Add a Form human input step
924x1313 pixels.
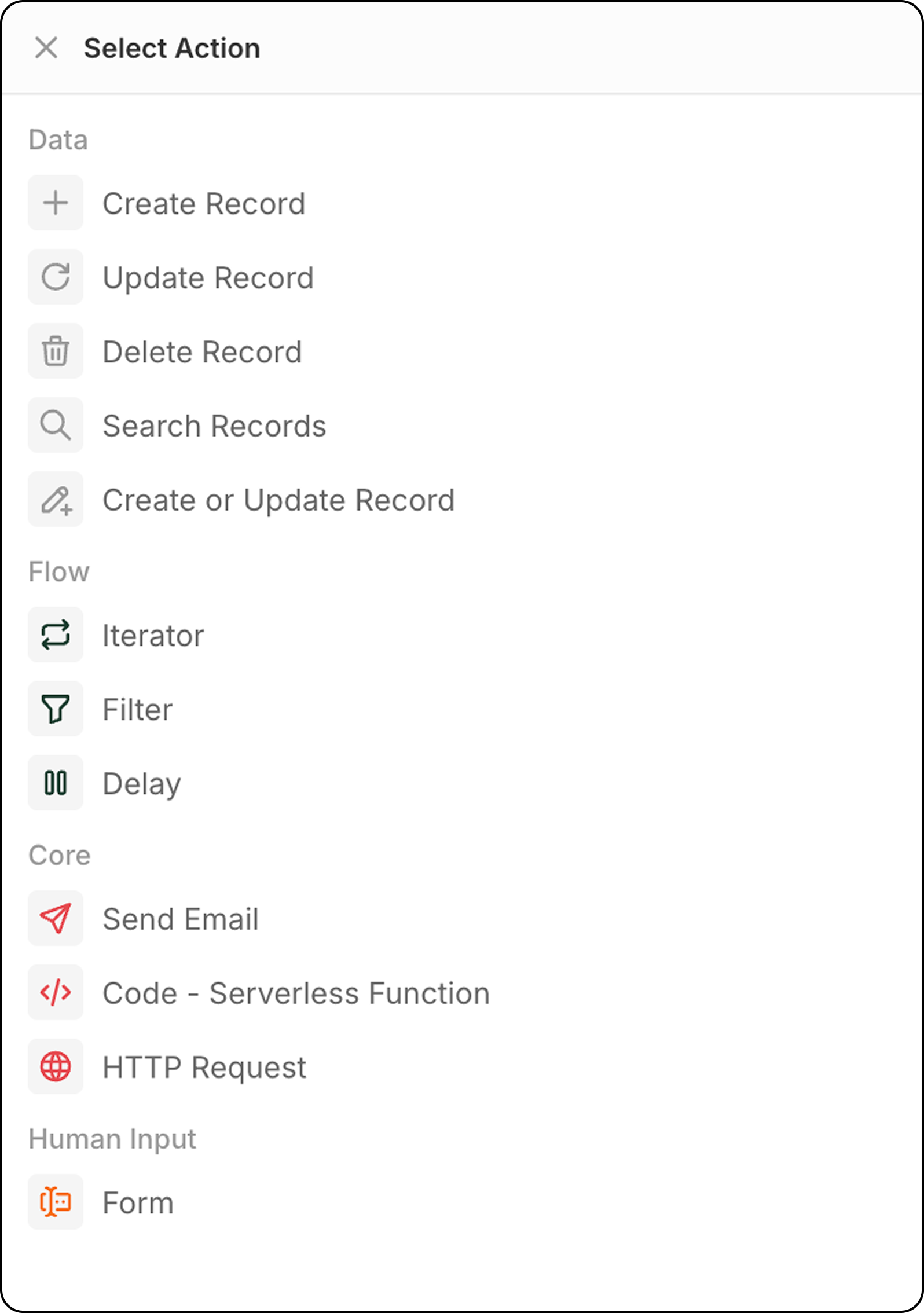pyautogui.click(x=138, y=1203)
